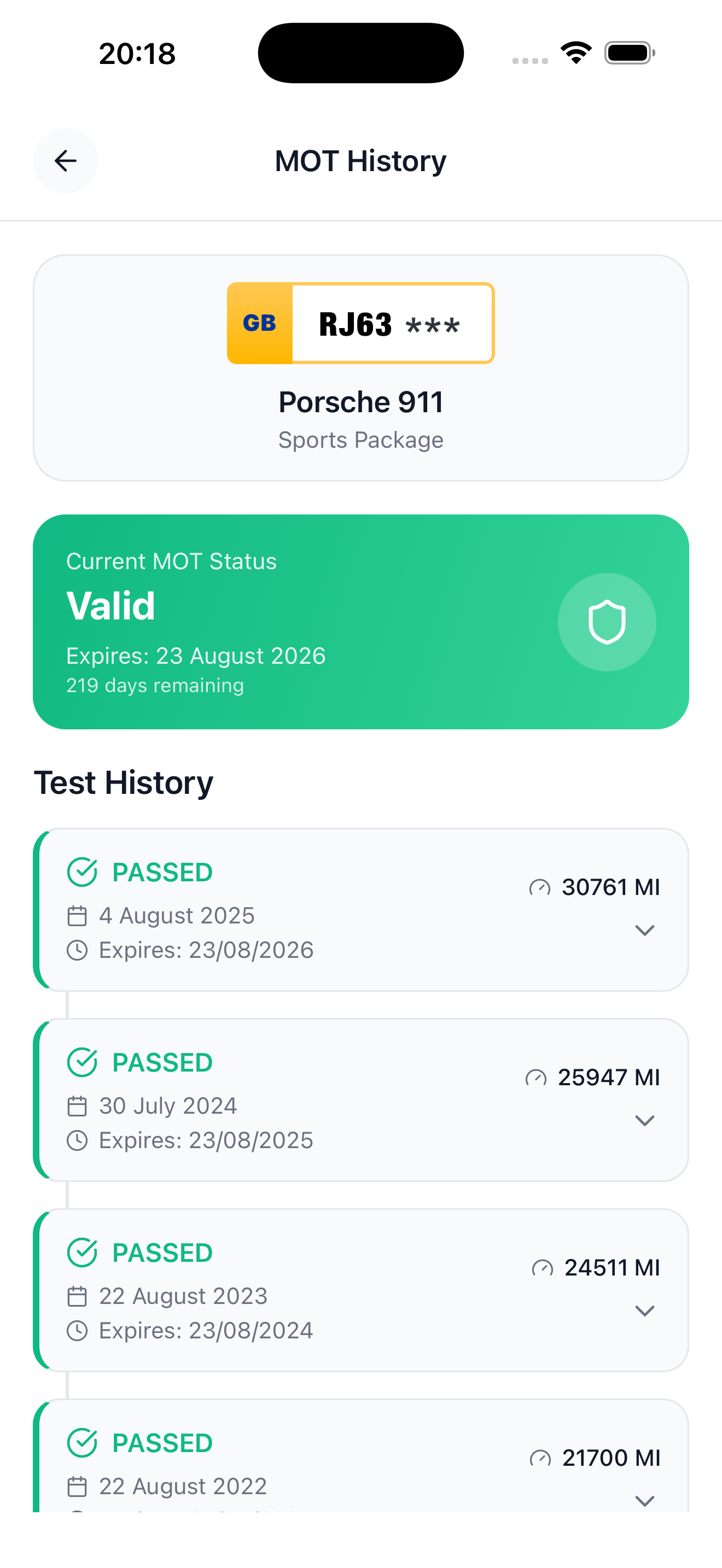
Task: Go back using the back arrow
Action: click(65, 161)
